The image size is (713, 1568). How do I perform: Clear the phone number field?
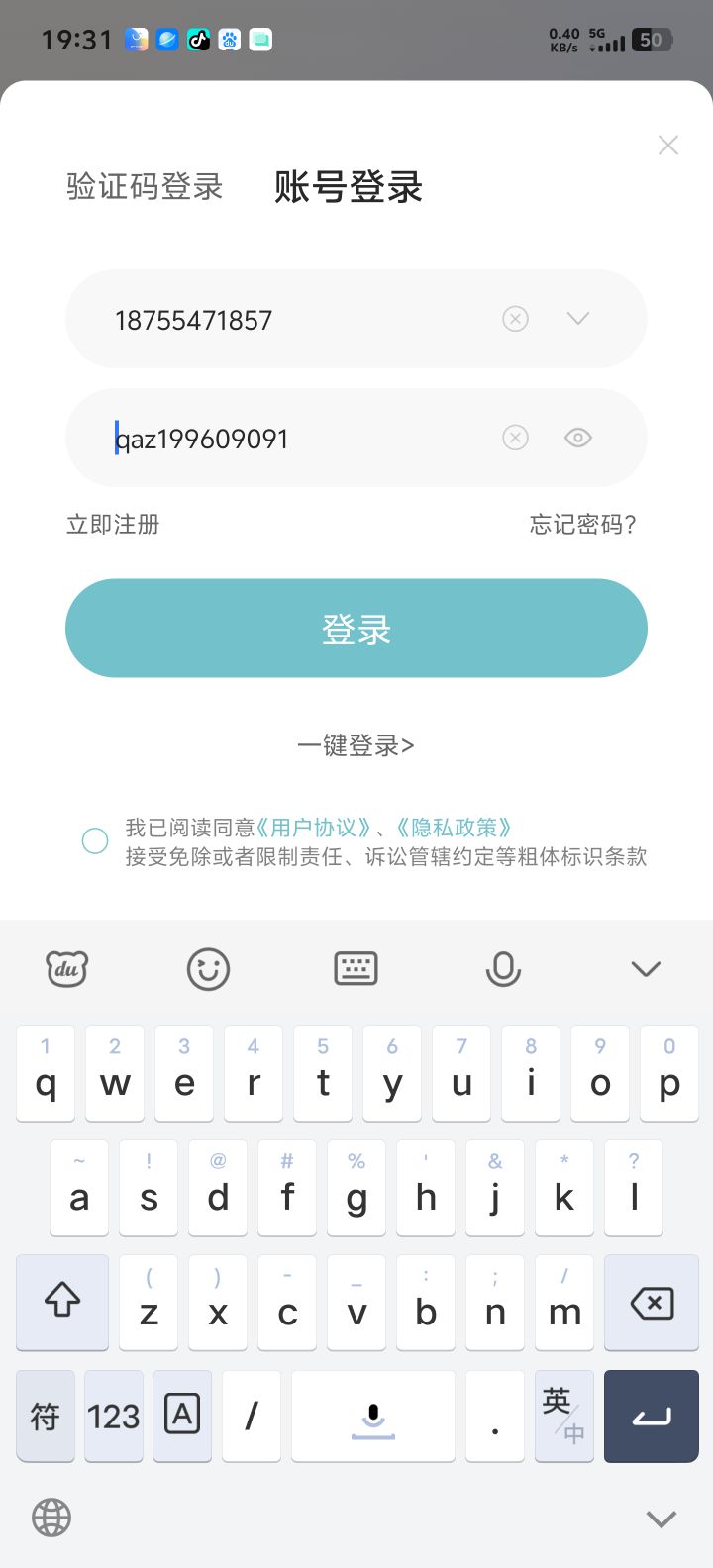(515, 319)
